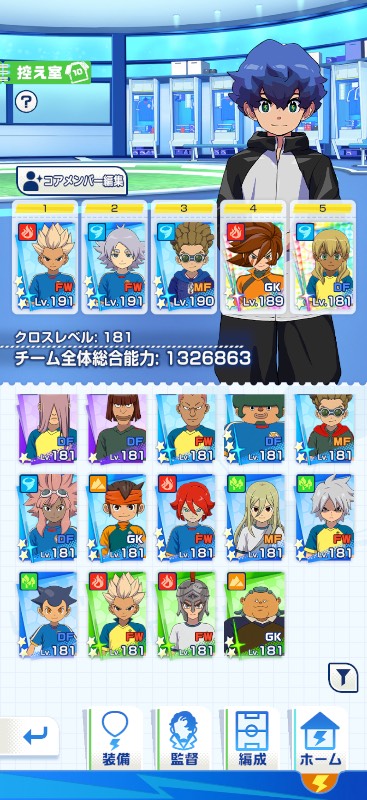Tap コアメンバー編集 button
Image resolution: width=367 pixels, height=800 pixels.
click(72, 181)
